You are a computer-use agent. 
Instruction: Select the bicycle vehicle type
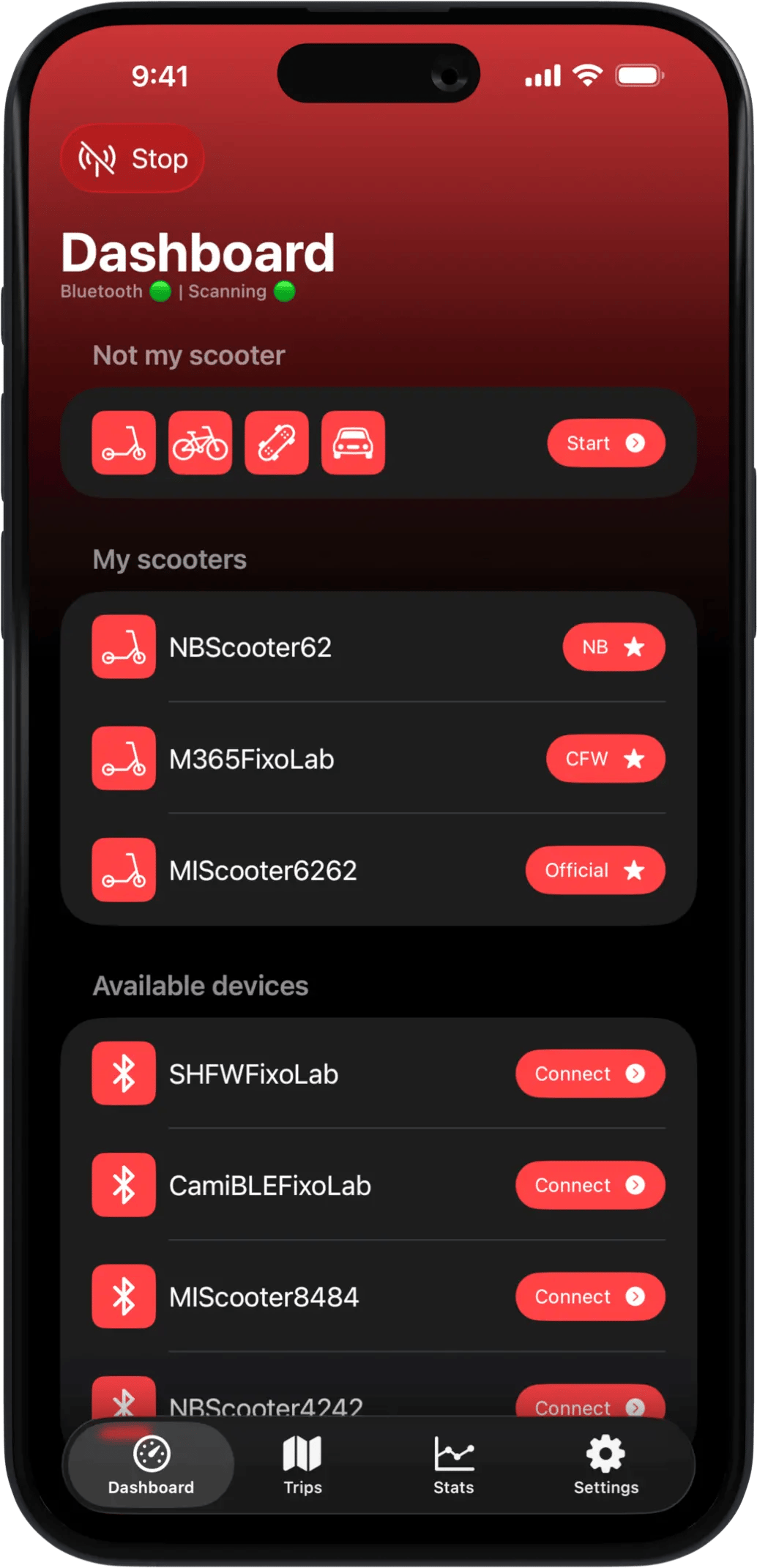click(200, 443)
